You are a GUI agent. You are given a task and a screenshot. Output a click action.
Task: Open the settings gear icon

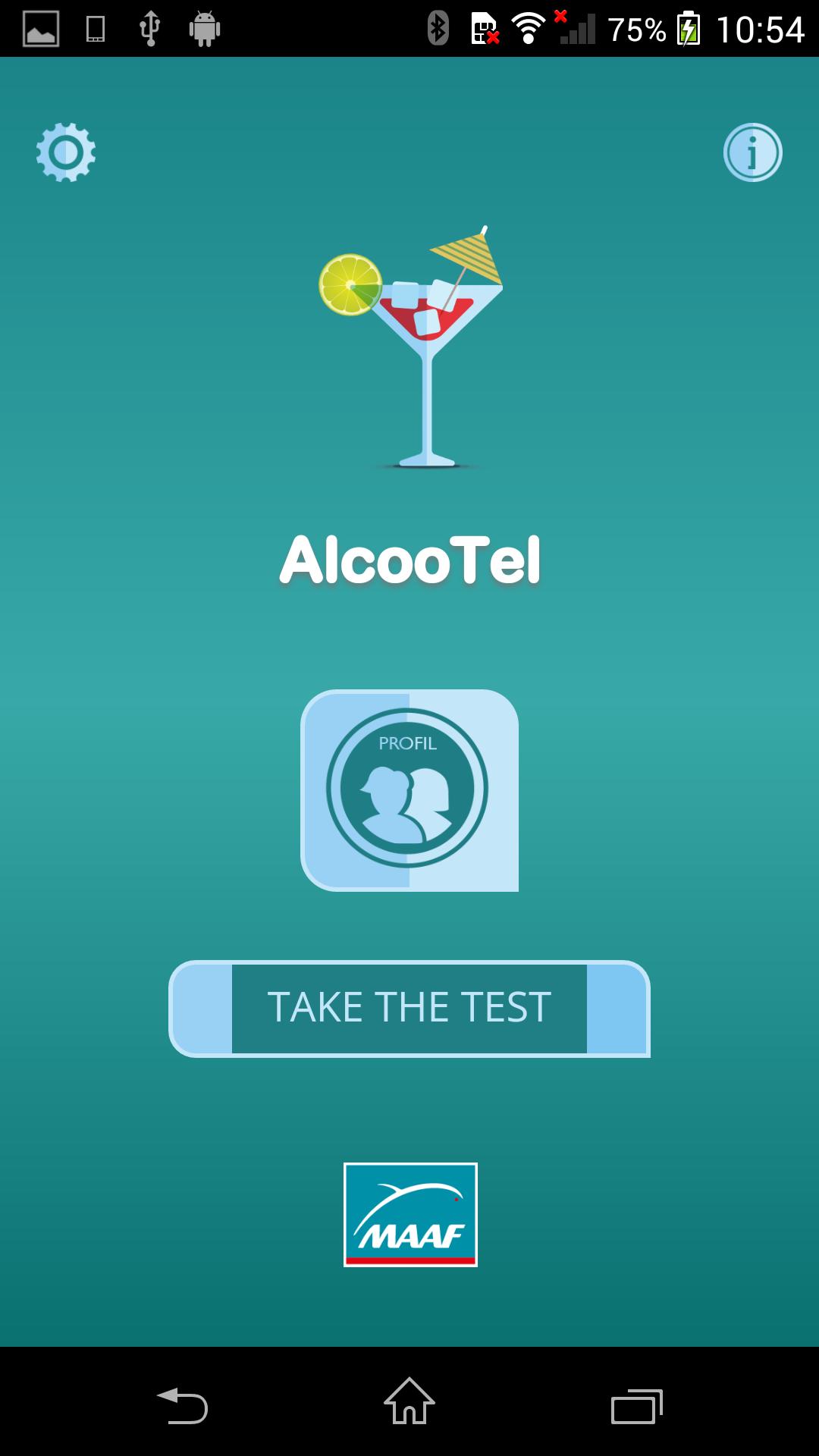66,152
